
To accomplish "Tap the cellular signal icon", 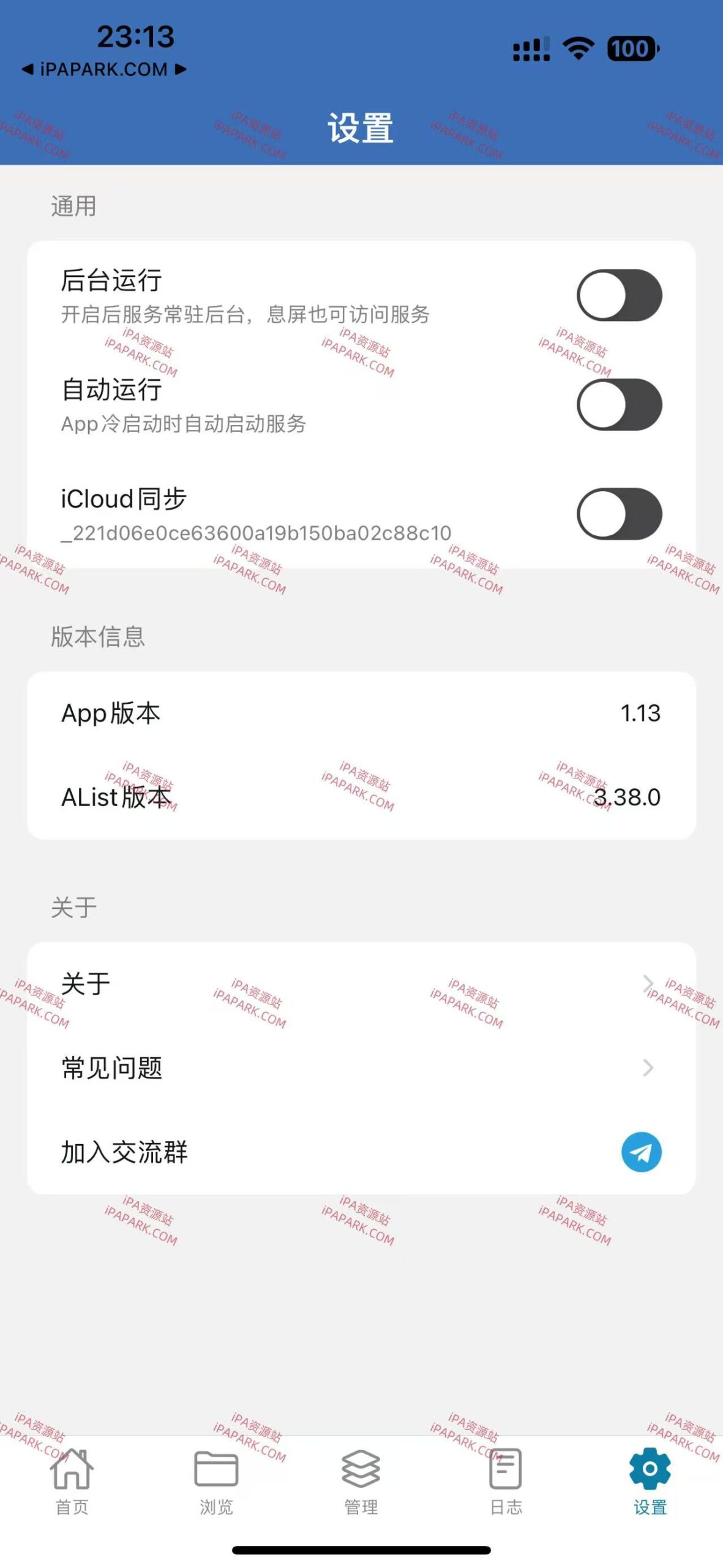I will tap(530, 48).
